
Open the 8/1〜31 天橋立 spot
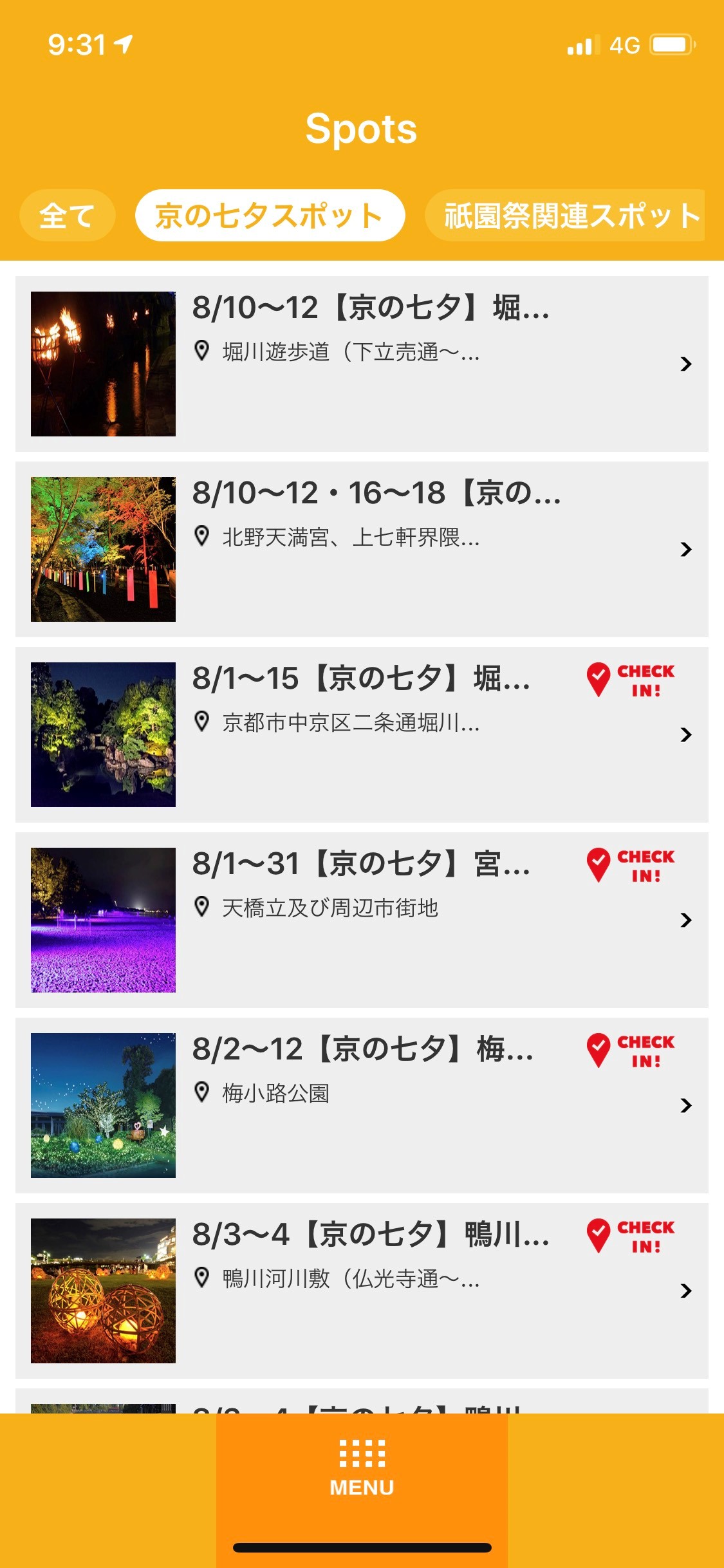[362, 920]
